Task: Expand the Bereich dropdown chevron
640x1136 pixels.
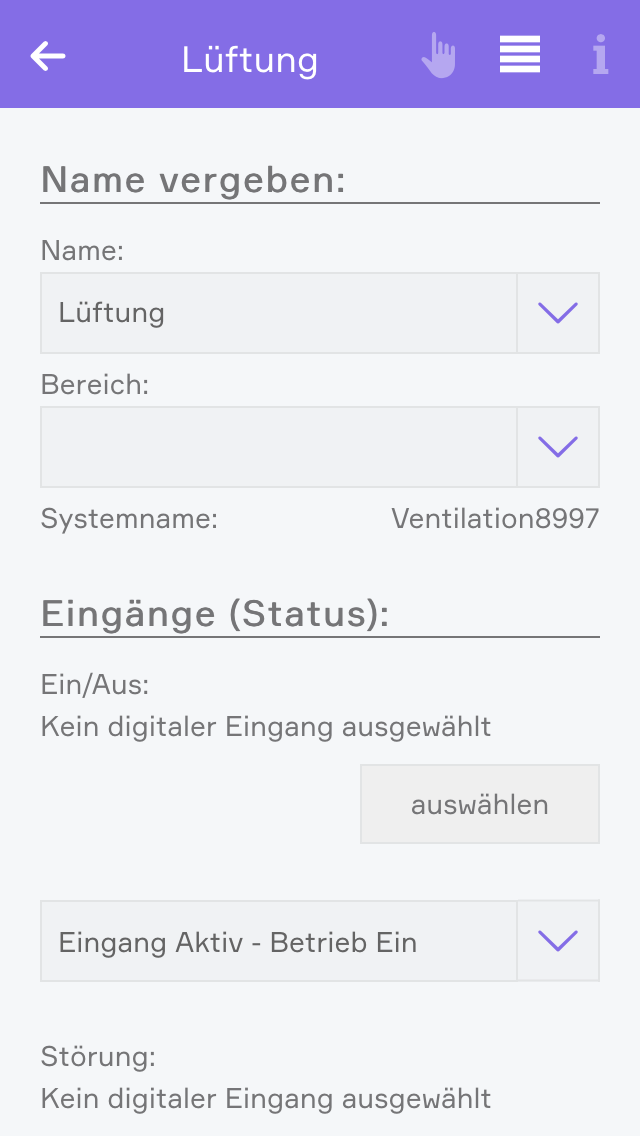Action: tap(558, 447)
